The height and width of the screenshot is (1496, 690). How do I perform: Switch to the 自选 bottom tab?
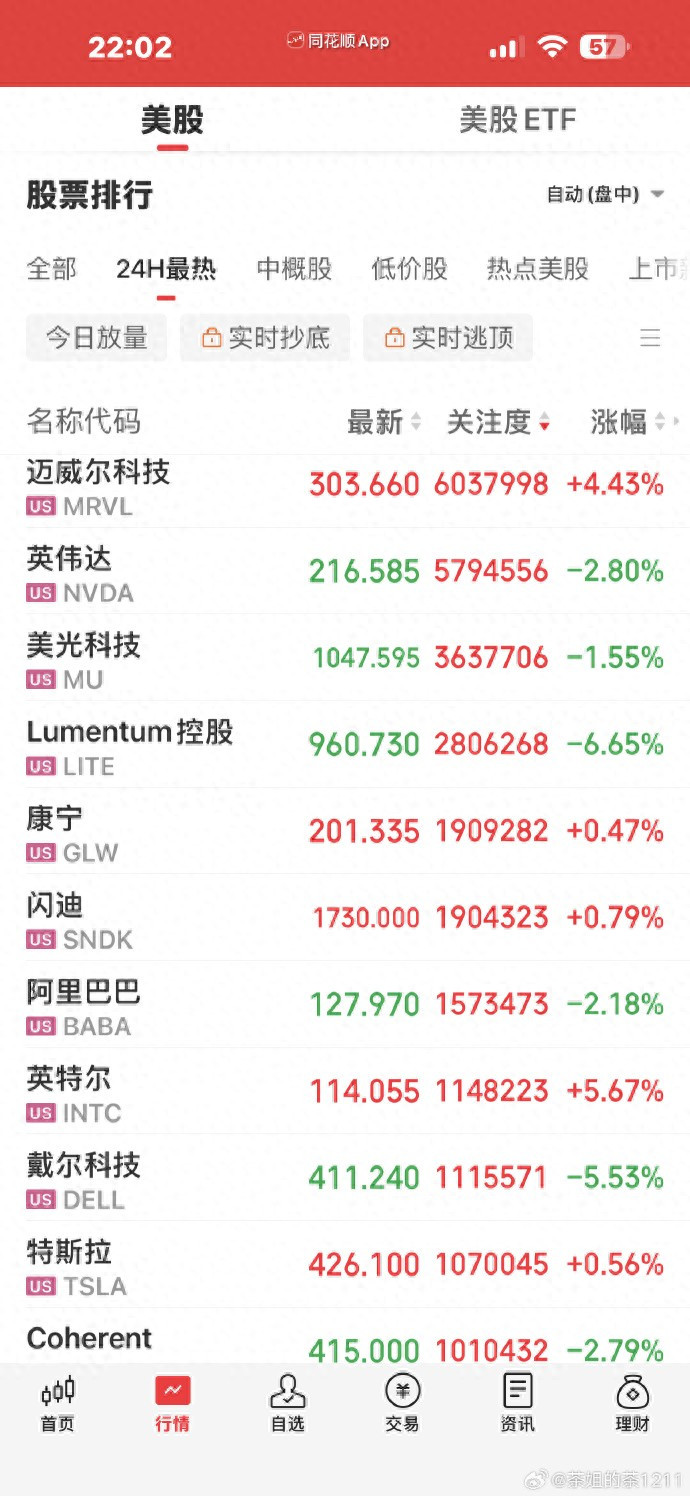pyautogui.click(x=288, y=1403)
